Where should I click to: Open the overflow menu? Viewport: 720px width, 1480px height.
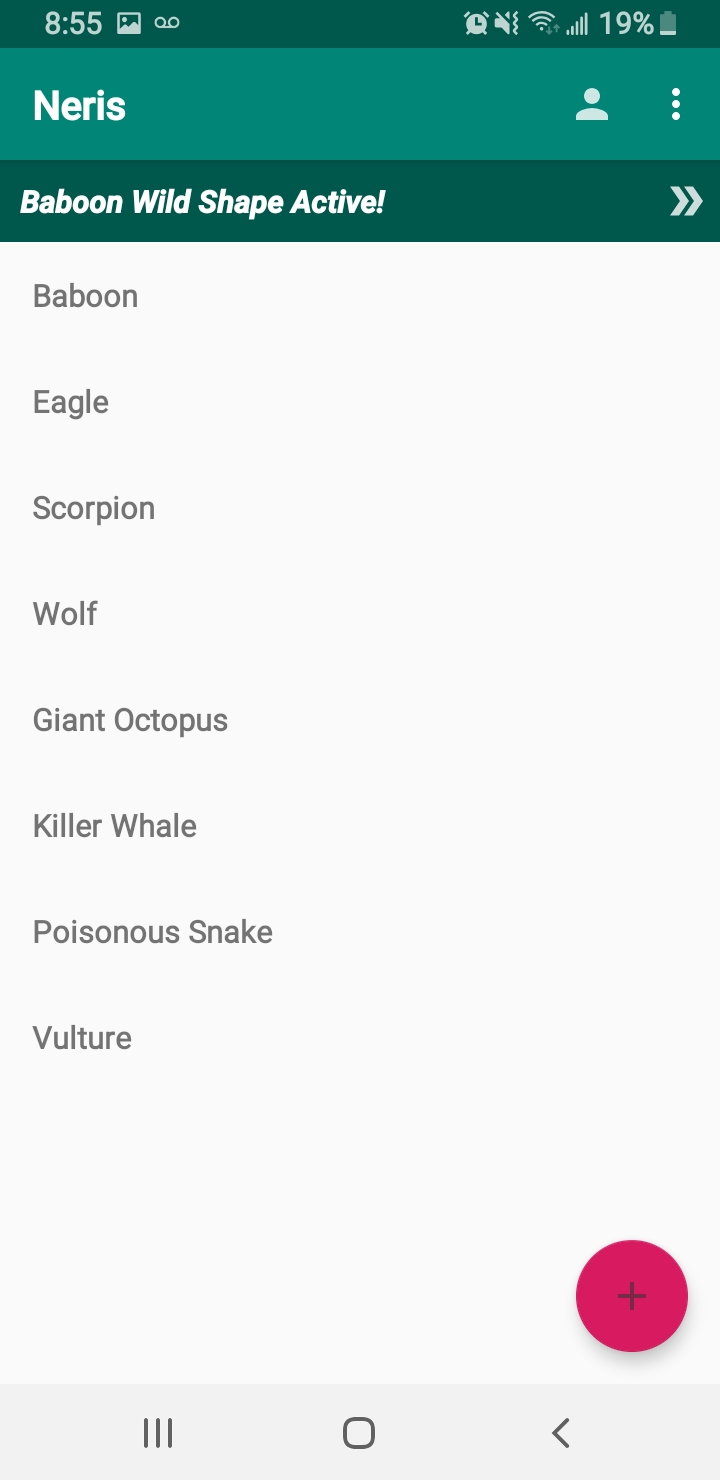coord(676,105)
